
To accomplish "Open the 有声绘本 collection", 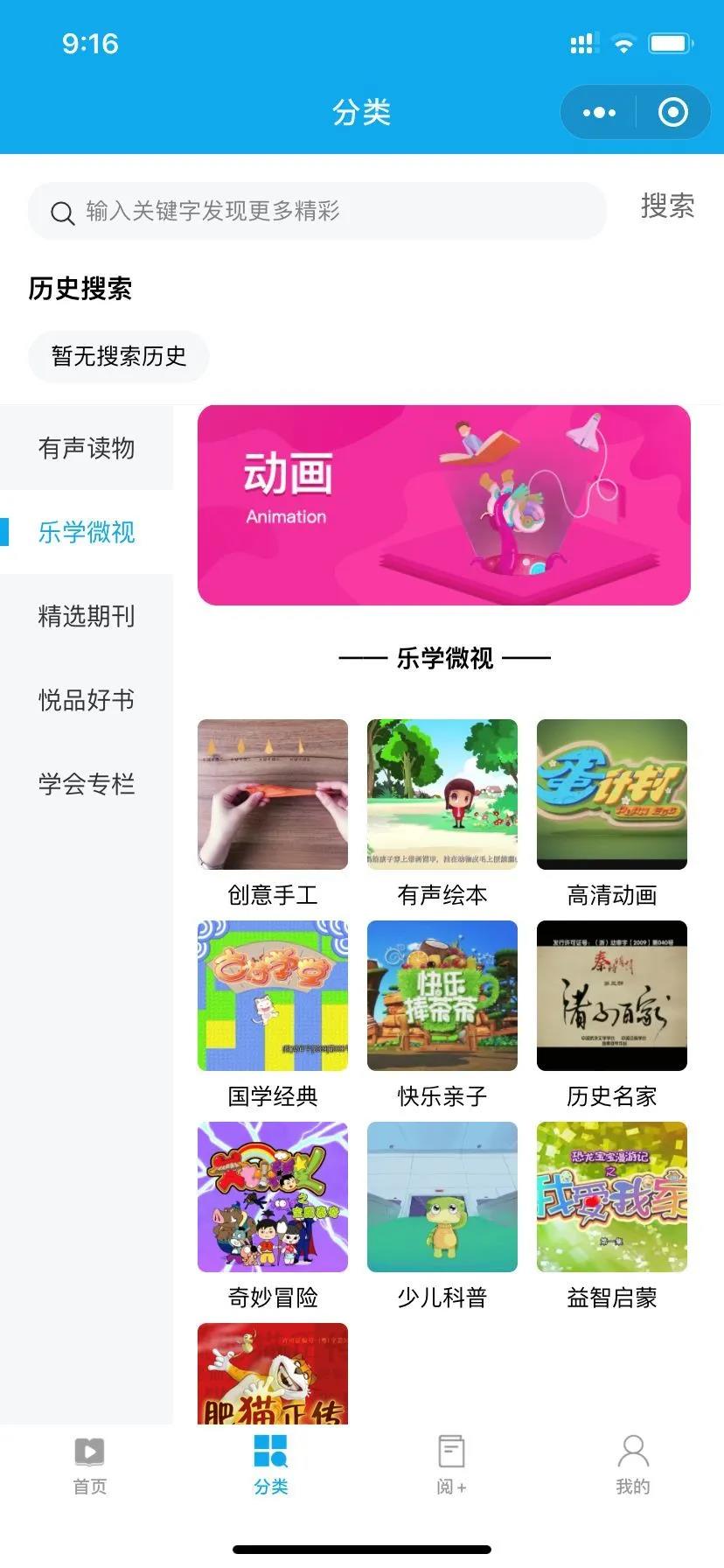I will (x=442, y=794).
